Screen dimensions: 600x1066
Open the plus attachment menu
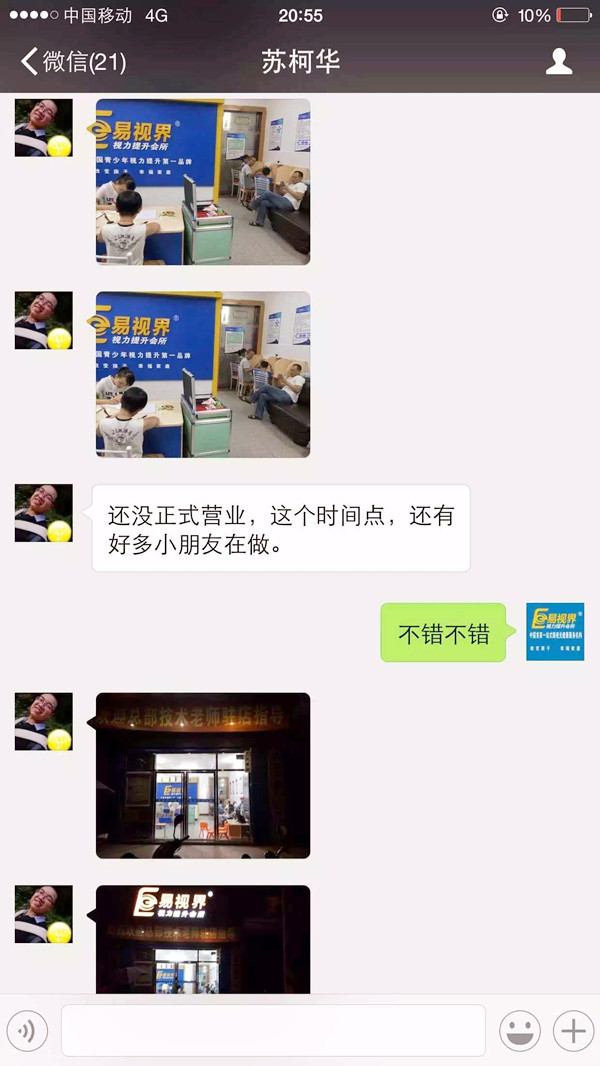click(x=573, y=1030)
